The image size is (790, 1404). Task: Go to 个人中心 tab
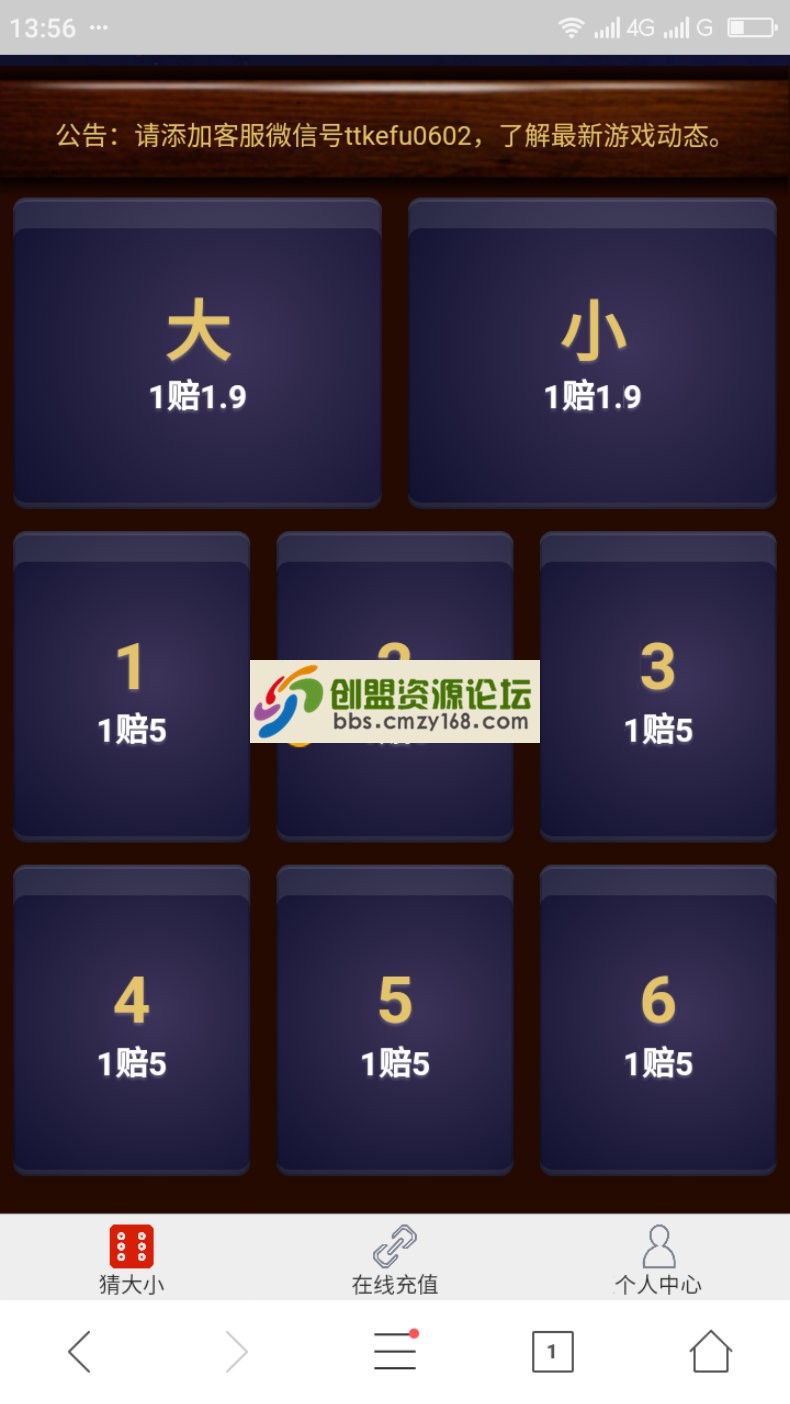(658, 1259)
